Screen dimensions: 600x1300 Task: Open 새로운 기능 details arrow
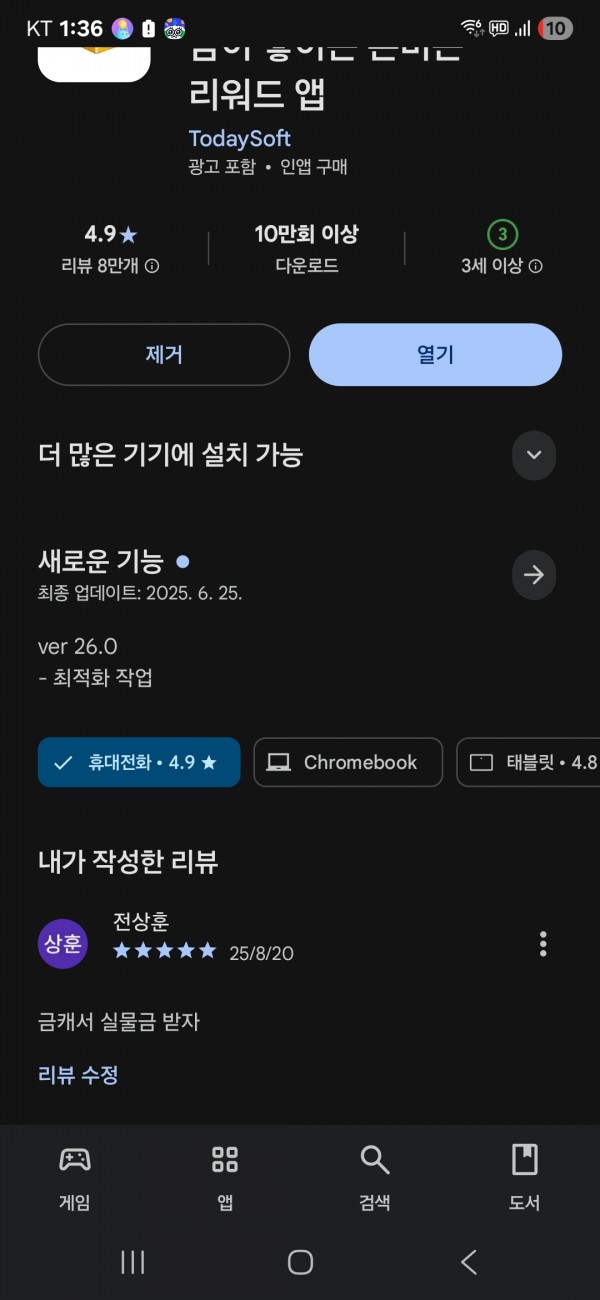(534, 575)
